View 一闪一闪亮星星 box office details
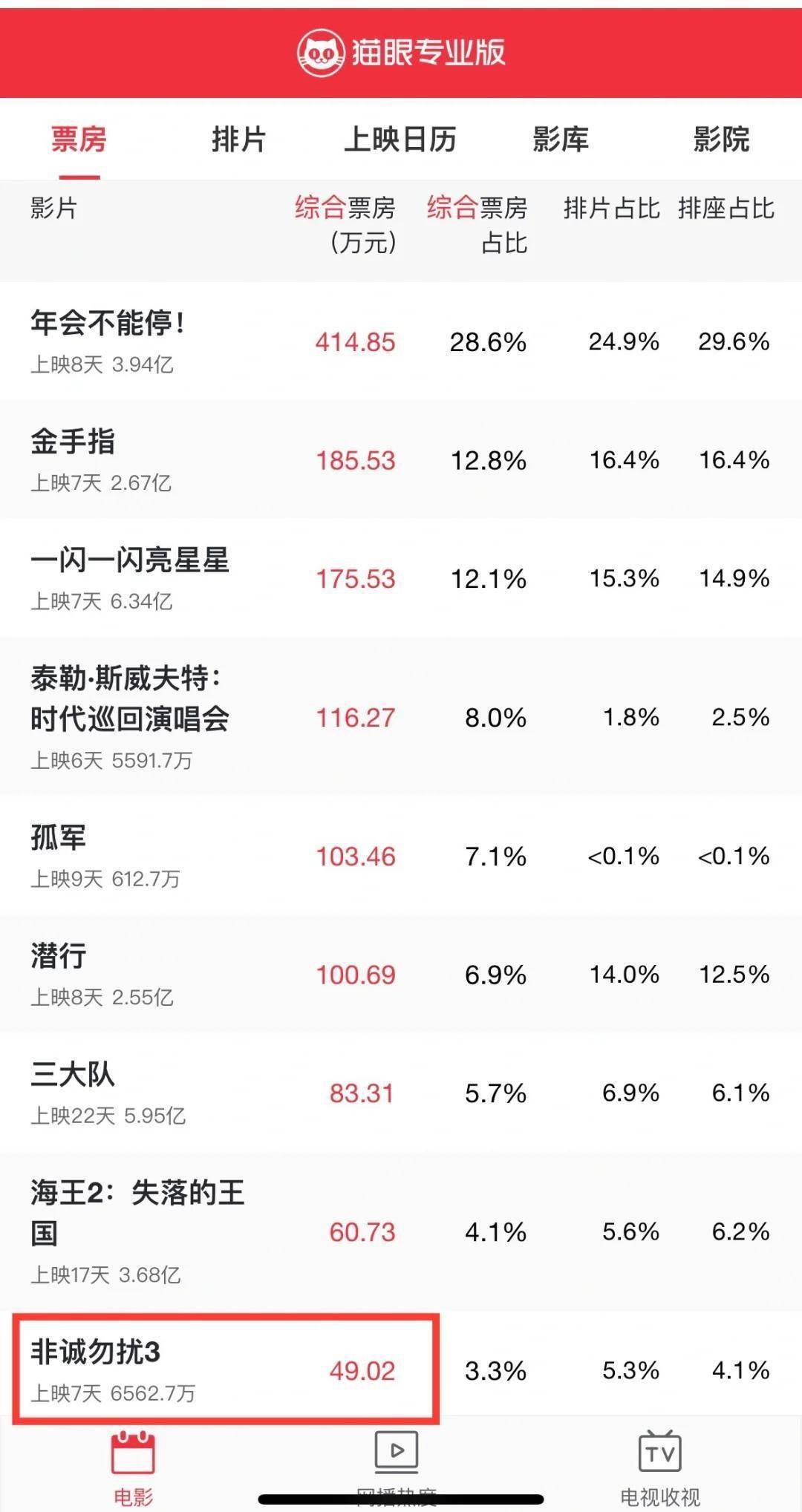Image resolution: width=802 pixels, height=1512 pixels. point(401,577)
